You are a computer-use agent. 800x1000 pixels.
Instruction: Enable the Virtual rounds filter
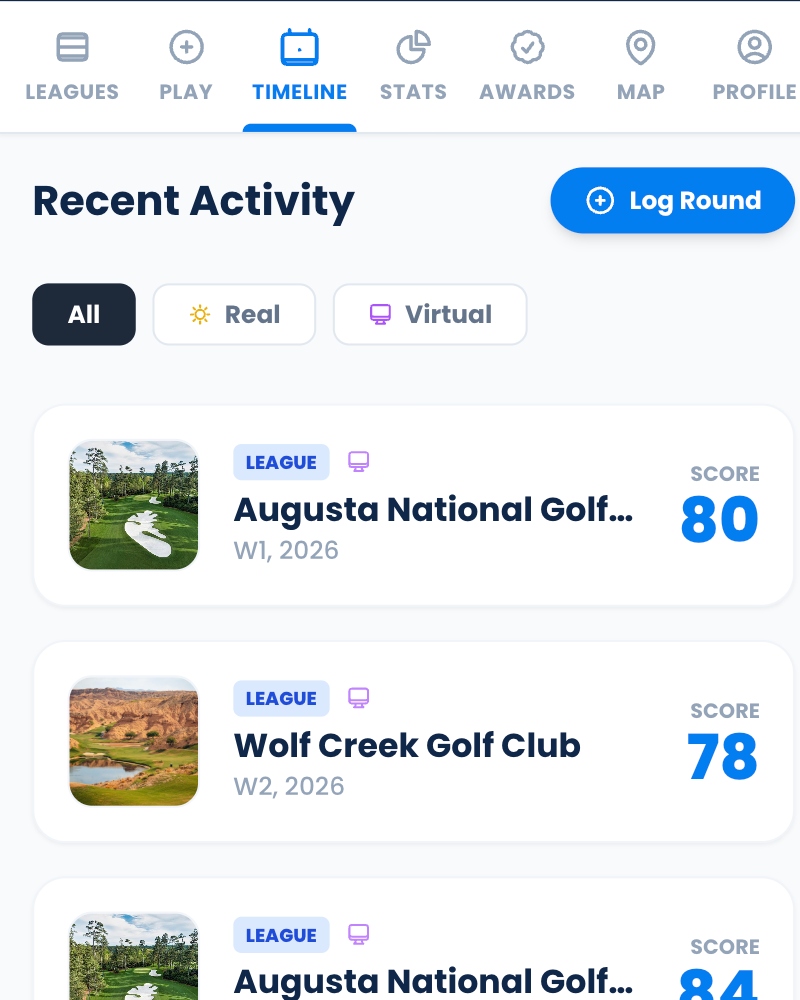click(430, 314)
